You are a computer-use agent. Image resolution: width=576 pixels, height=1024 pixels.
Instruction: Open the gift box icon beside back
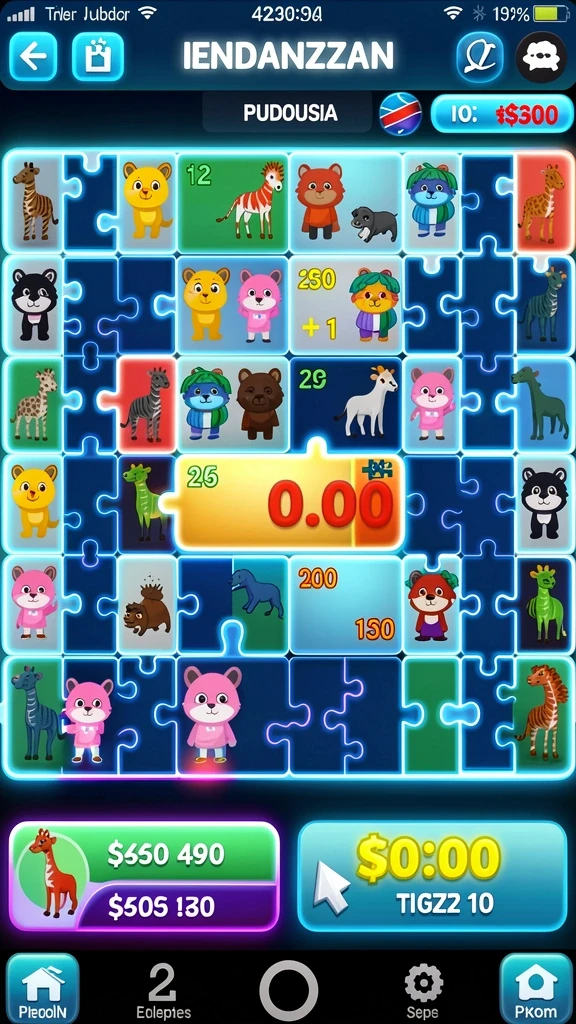[x=97, y=57]
